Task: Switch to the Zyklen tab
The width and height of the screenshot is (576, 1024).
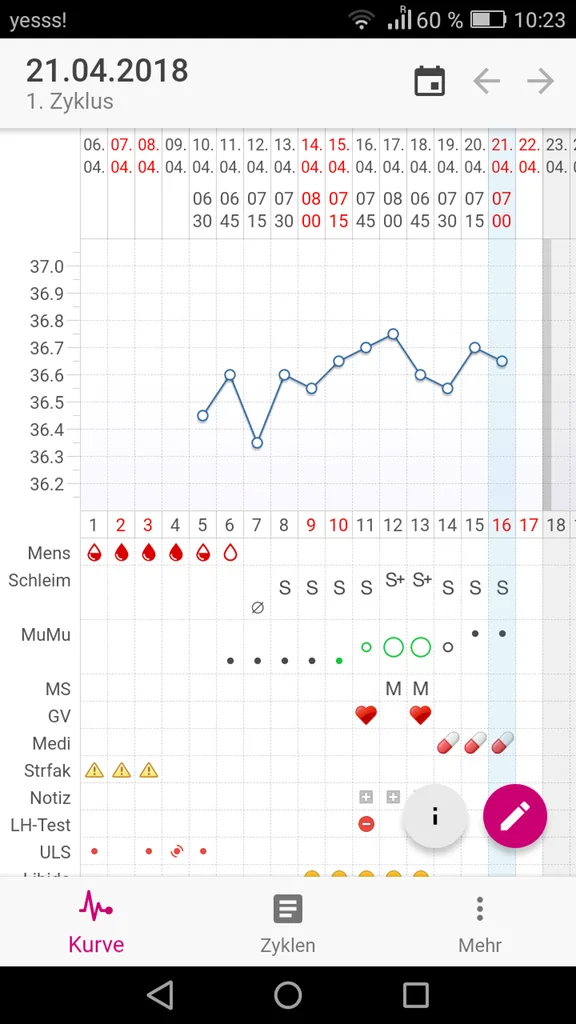Action: pos(288,923)
